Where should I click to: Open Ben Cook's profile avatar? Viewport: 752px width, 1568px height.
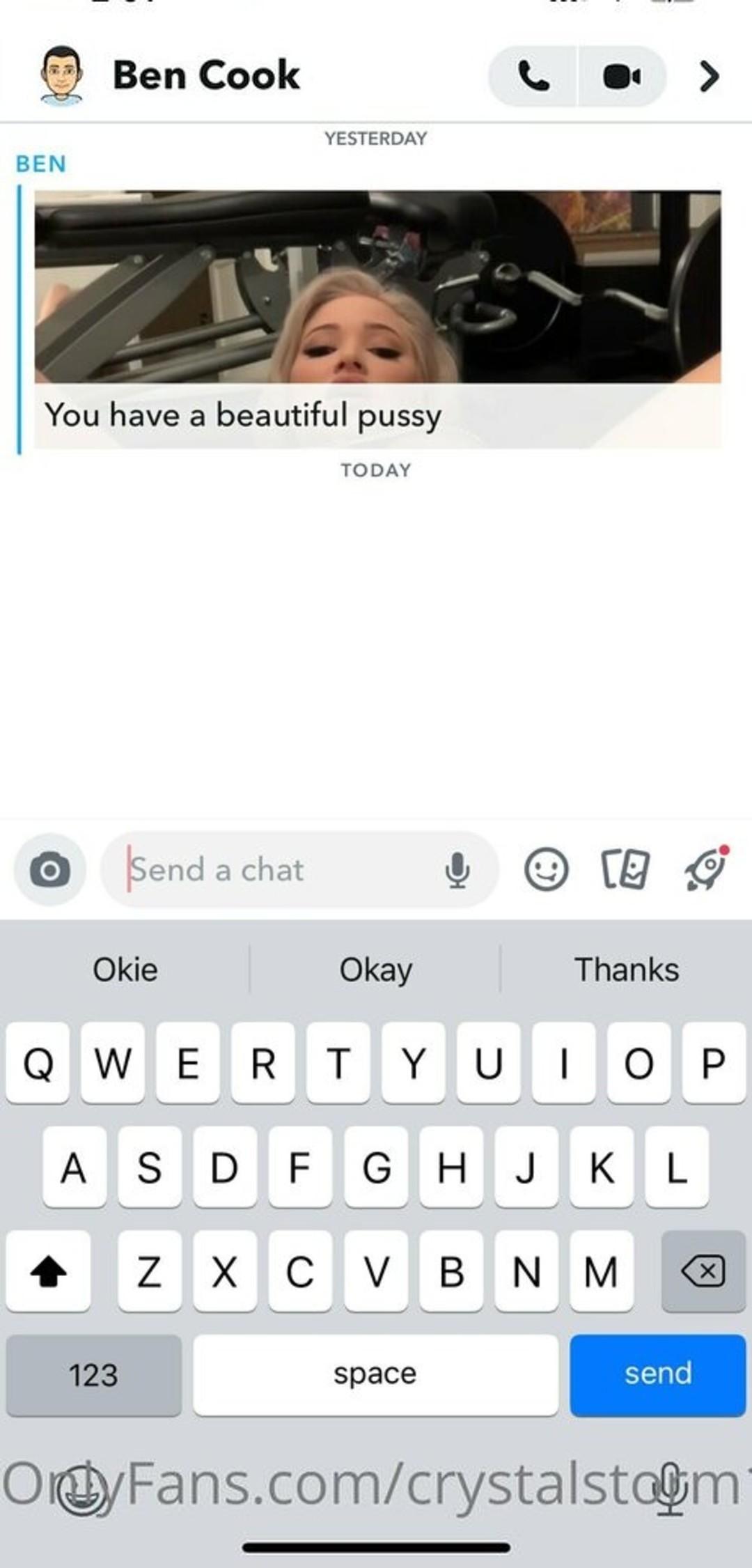click(61, 75)
